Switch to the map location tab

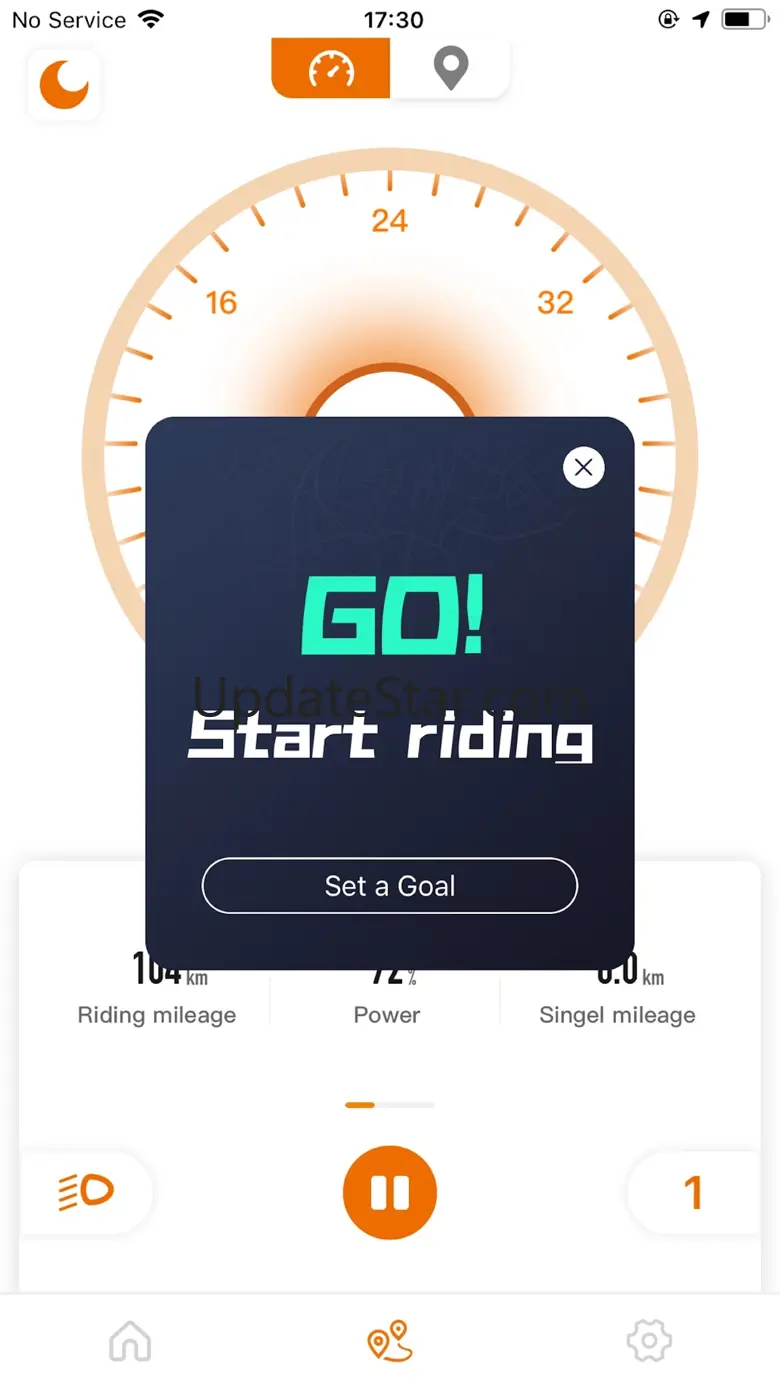(451, 69)
